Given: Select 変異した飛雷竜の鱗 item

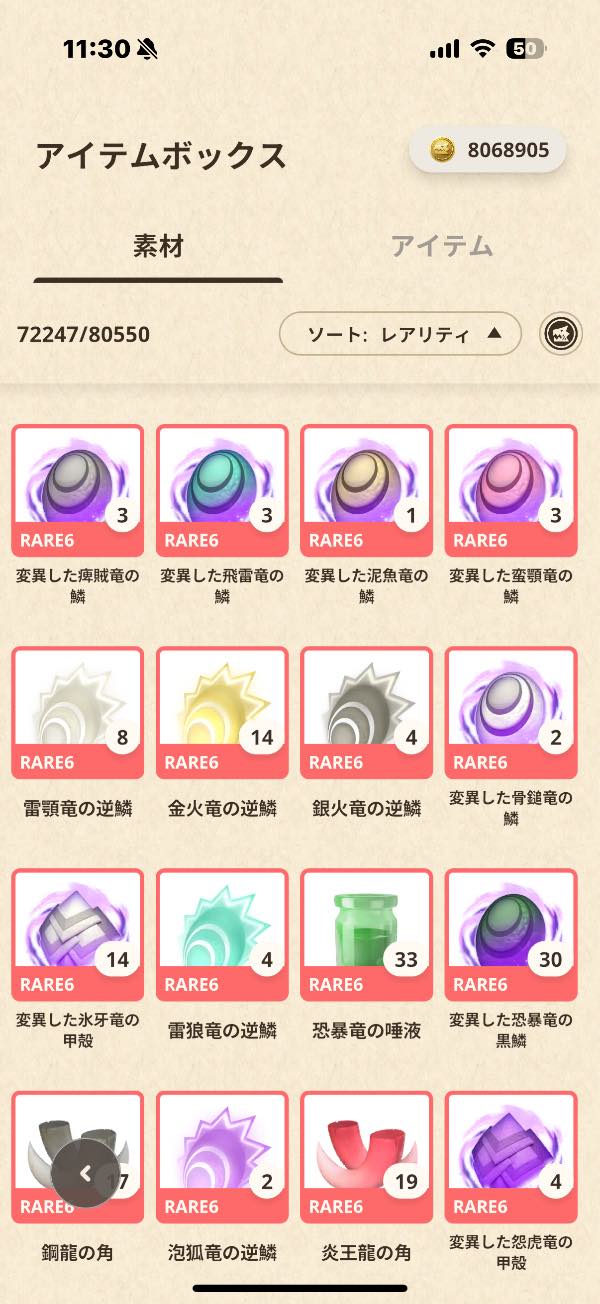Looking at the screenshot, I should click(x=222, y=490).
